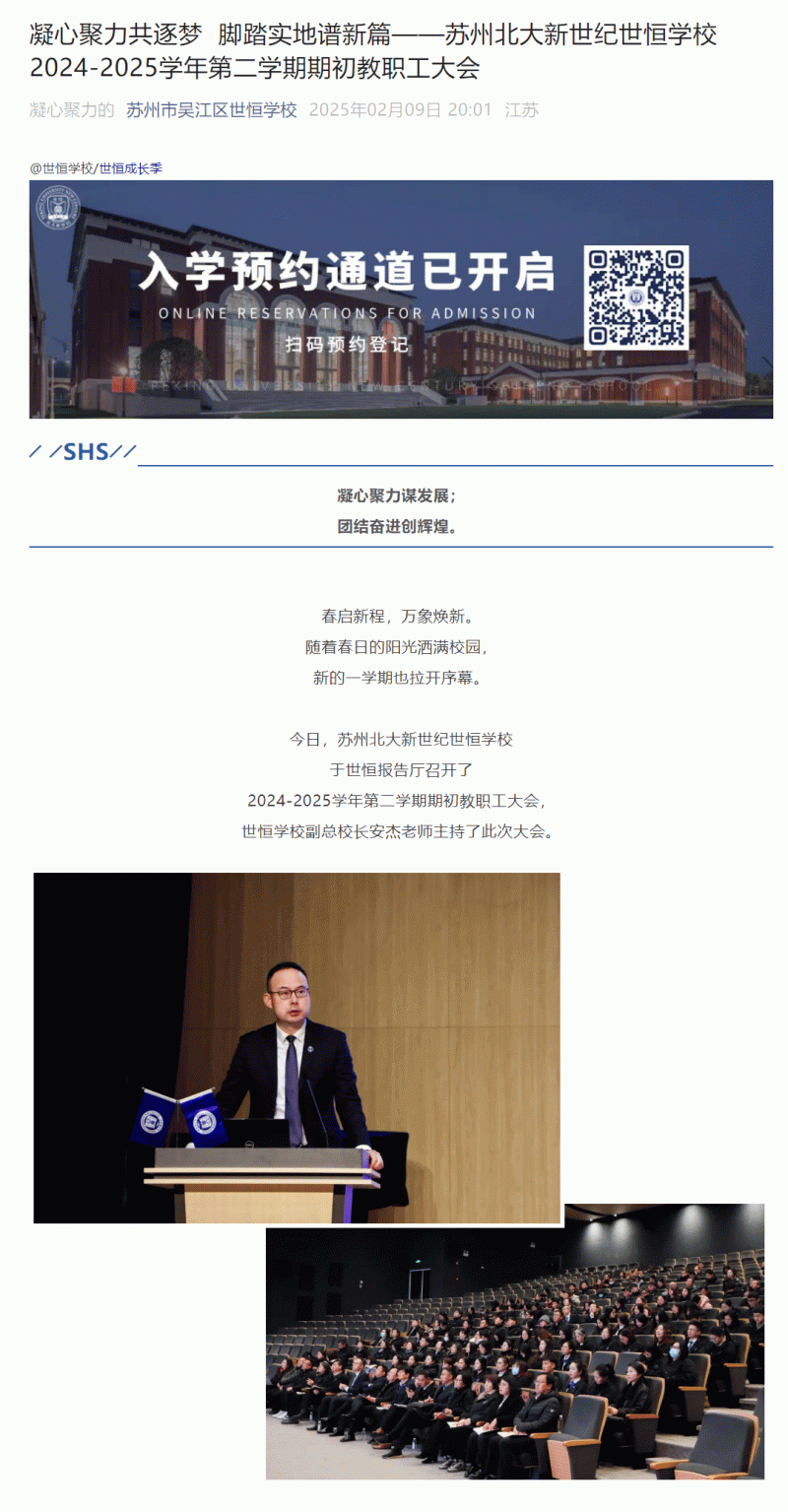
Task: View the auditorium audience photo
Action: coord(514,1354)
